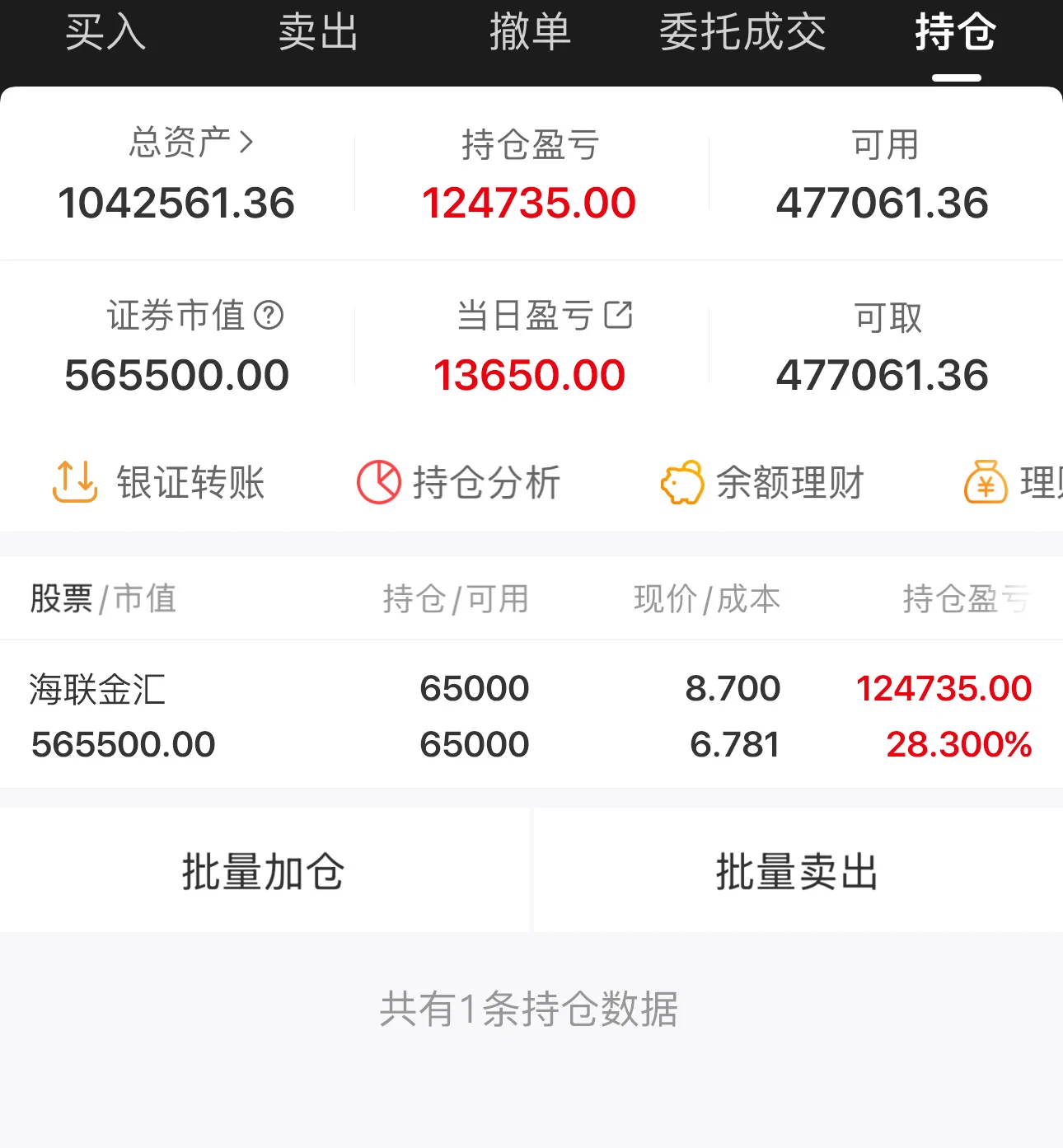The height and width of the screenshot is (1148, 1063).
Task: Open the 撤单 tab
Action: coord(530,33)
